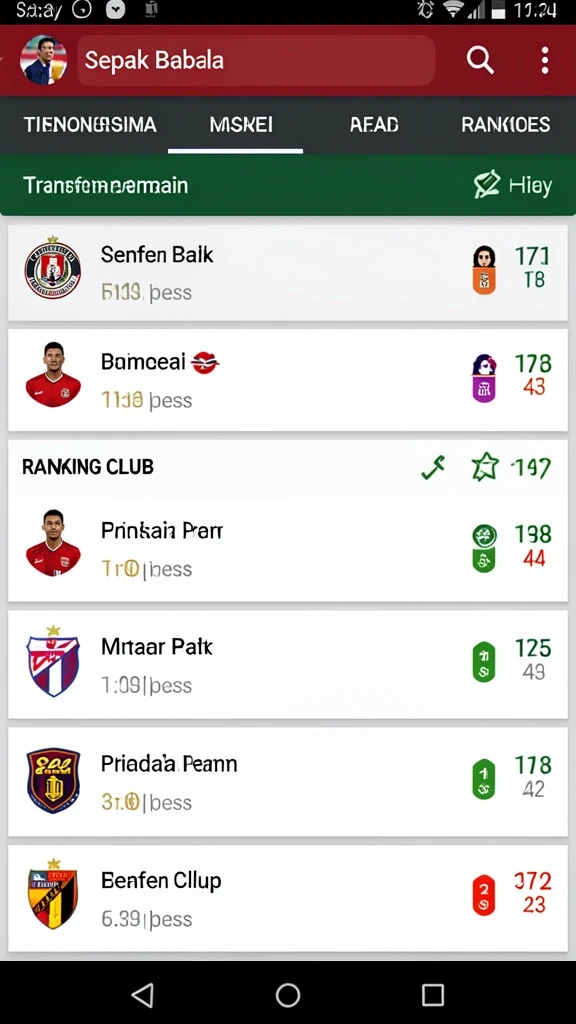Open the RANKIOES tab

[x=505, y=125]
